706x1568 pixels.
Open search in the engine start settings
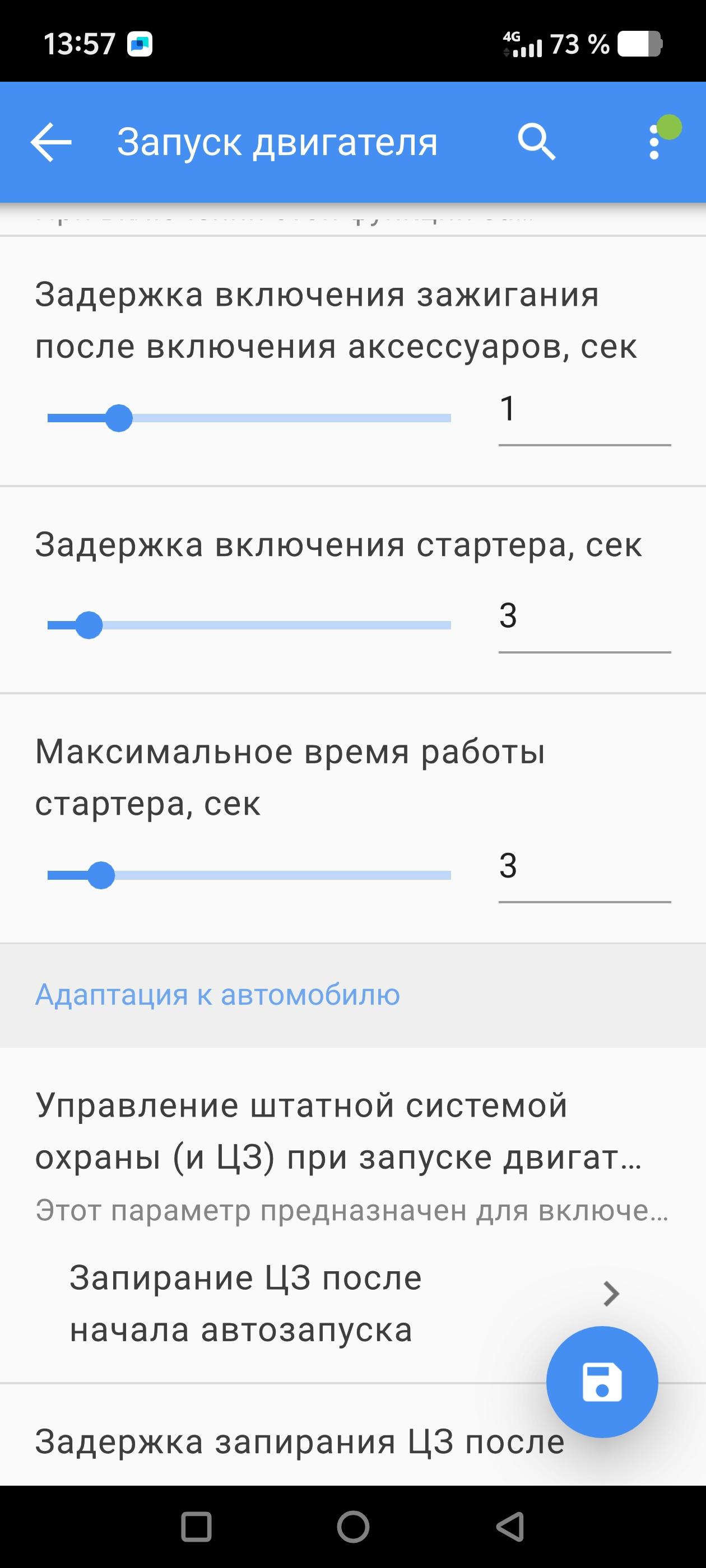(536, 142)
